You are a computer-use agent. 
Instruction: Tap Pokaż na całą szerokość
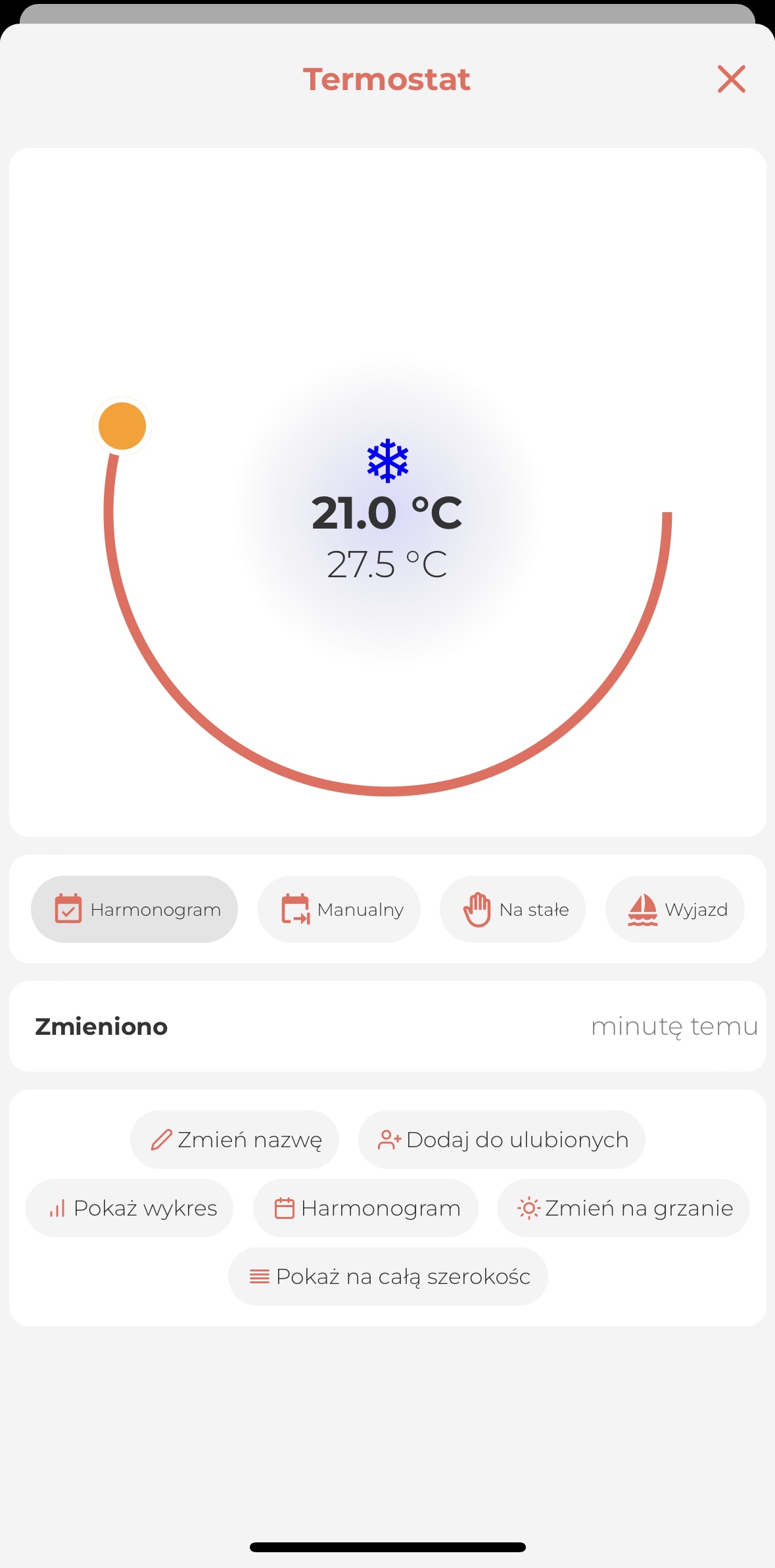pyautogui.click(x=388, y=1276)
